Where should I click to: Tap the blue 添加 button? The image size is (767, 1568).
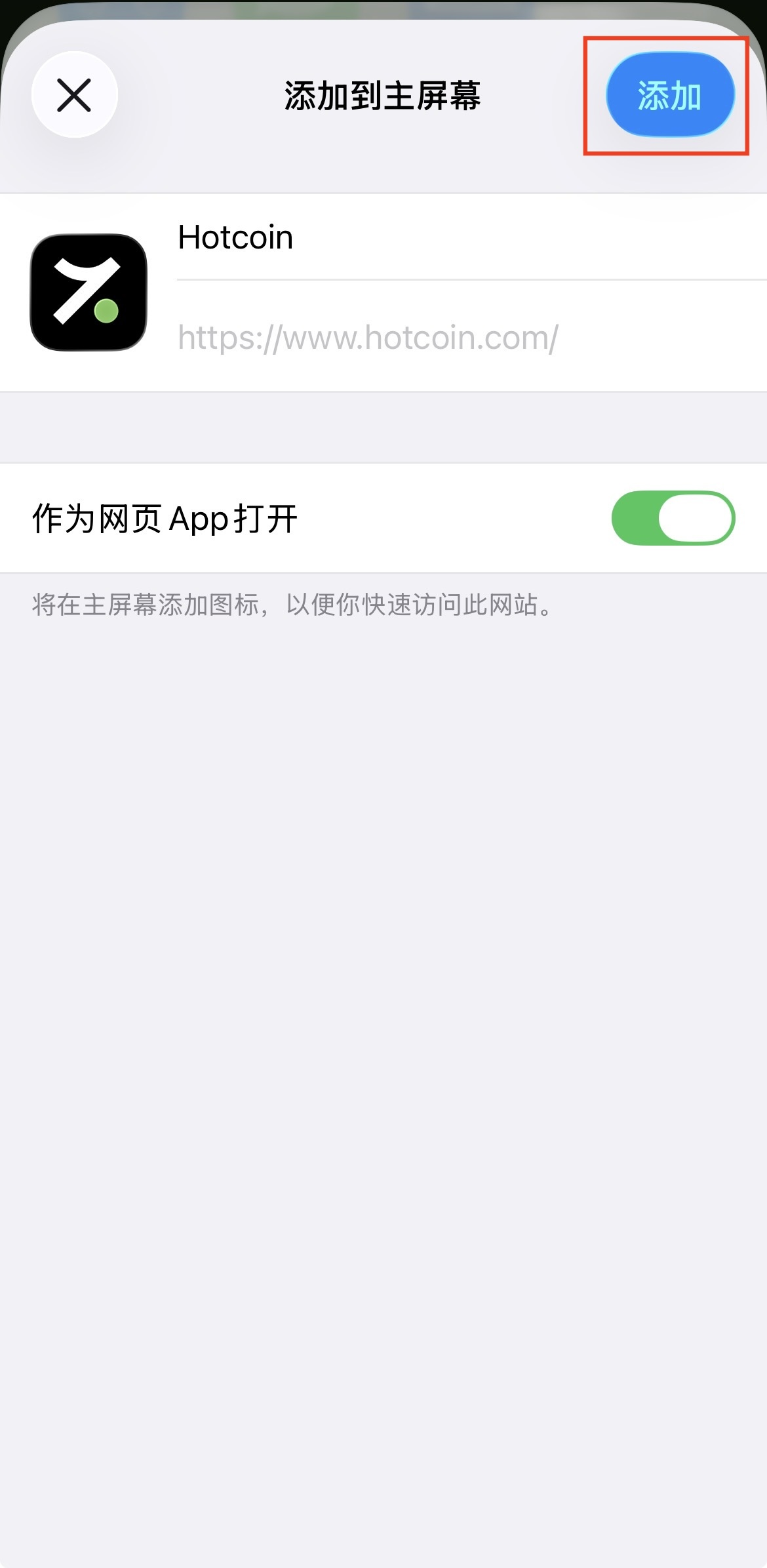[x=669, y=96]
